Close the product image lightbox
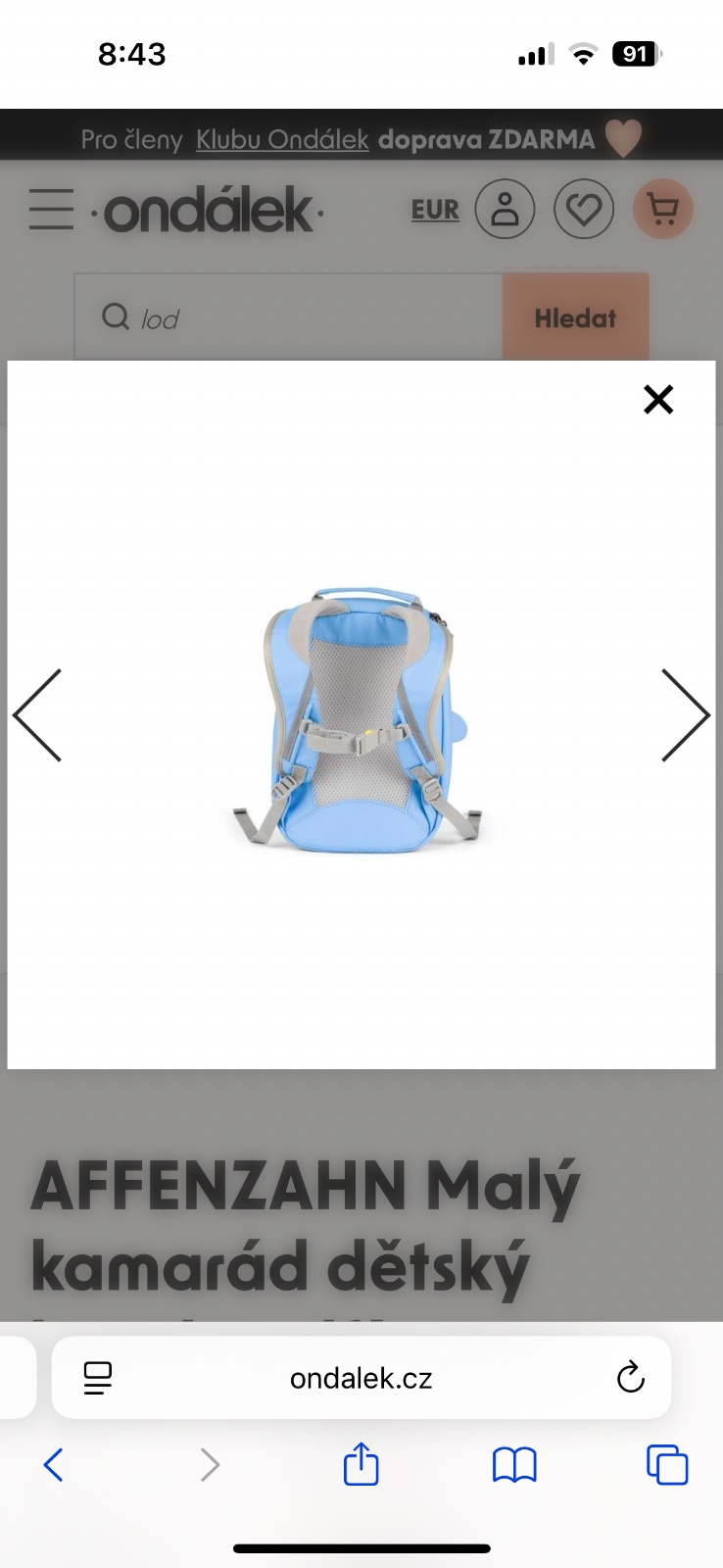 [658, 399]
